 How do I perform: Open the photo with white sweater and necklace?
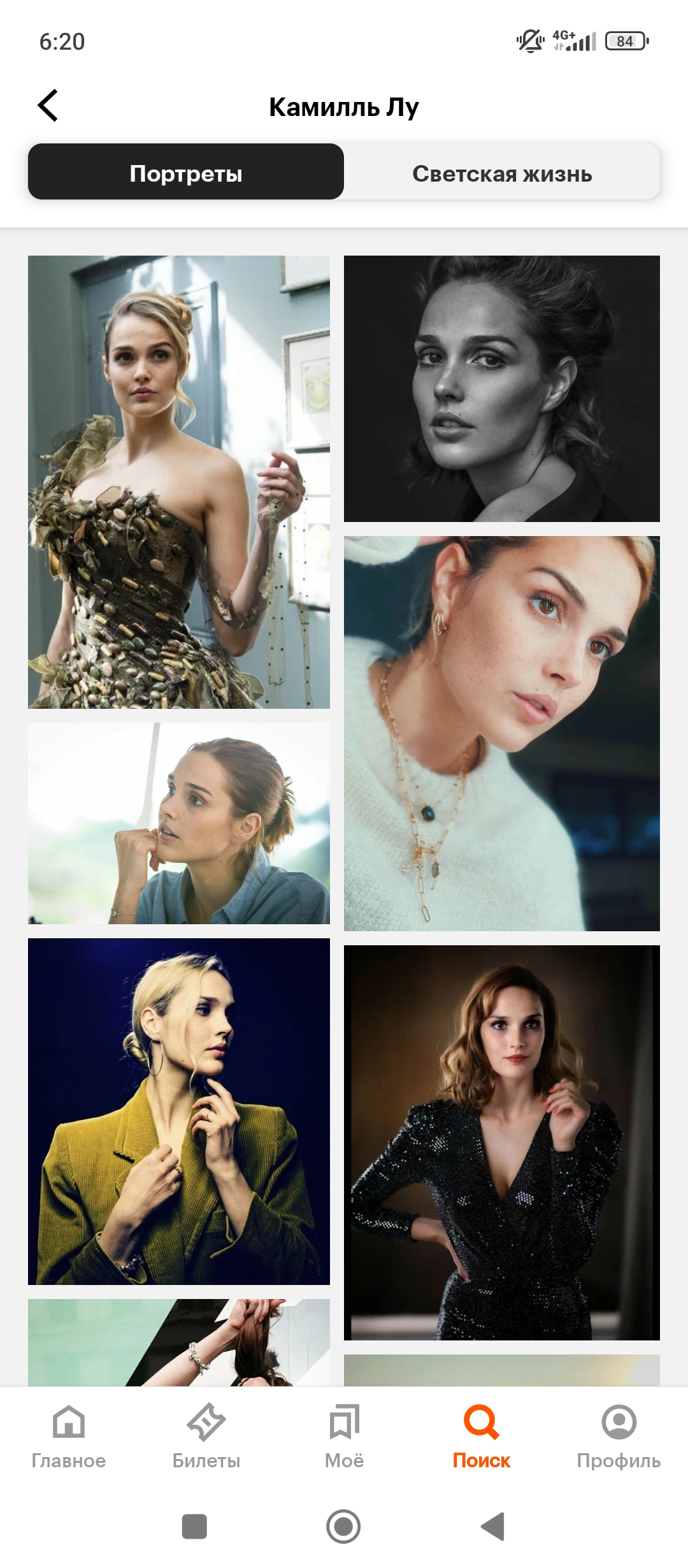(x=502, y=733)
